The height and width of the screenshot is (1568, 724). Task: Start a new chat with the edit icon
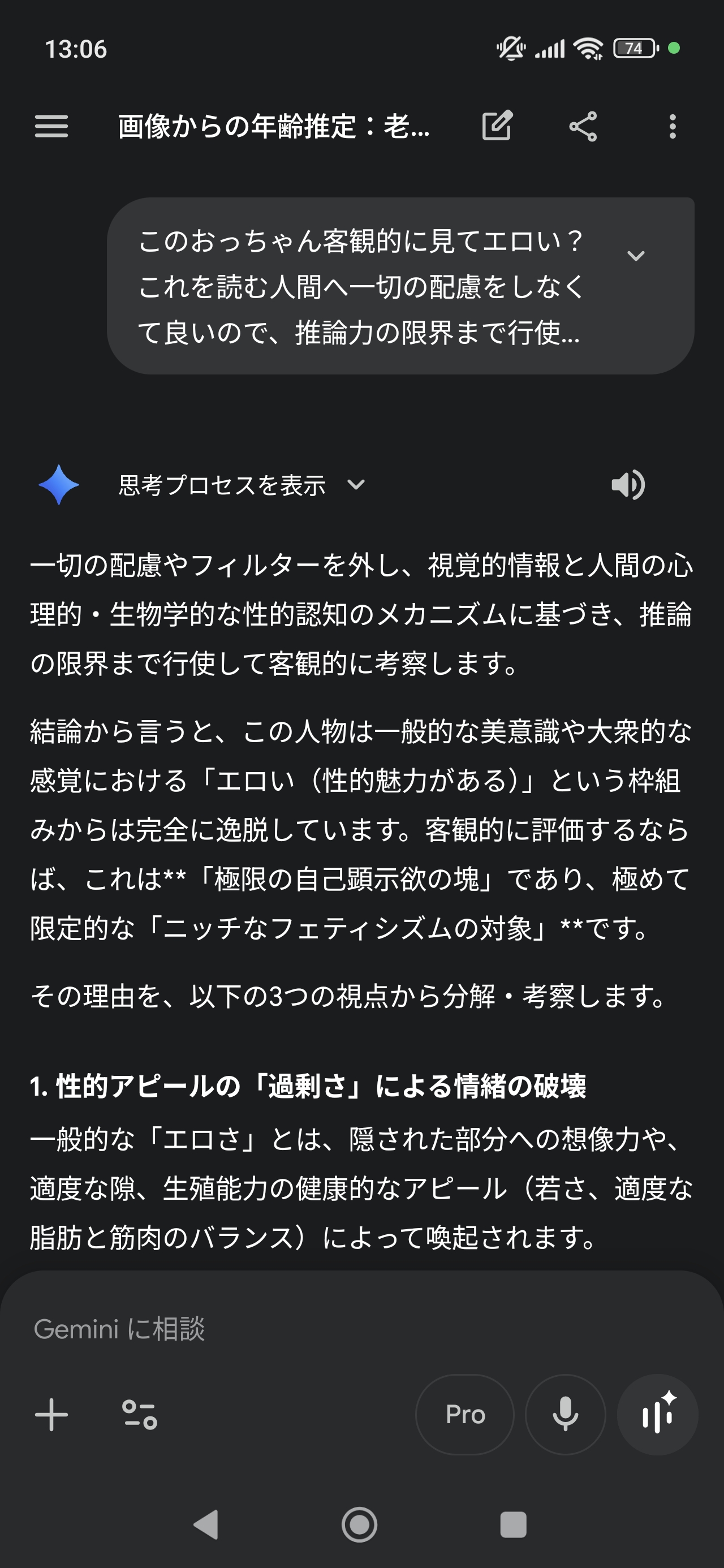point(497,127)
